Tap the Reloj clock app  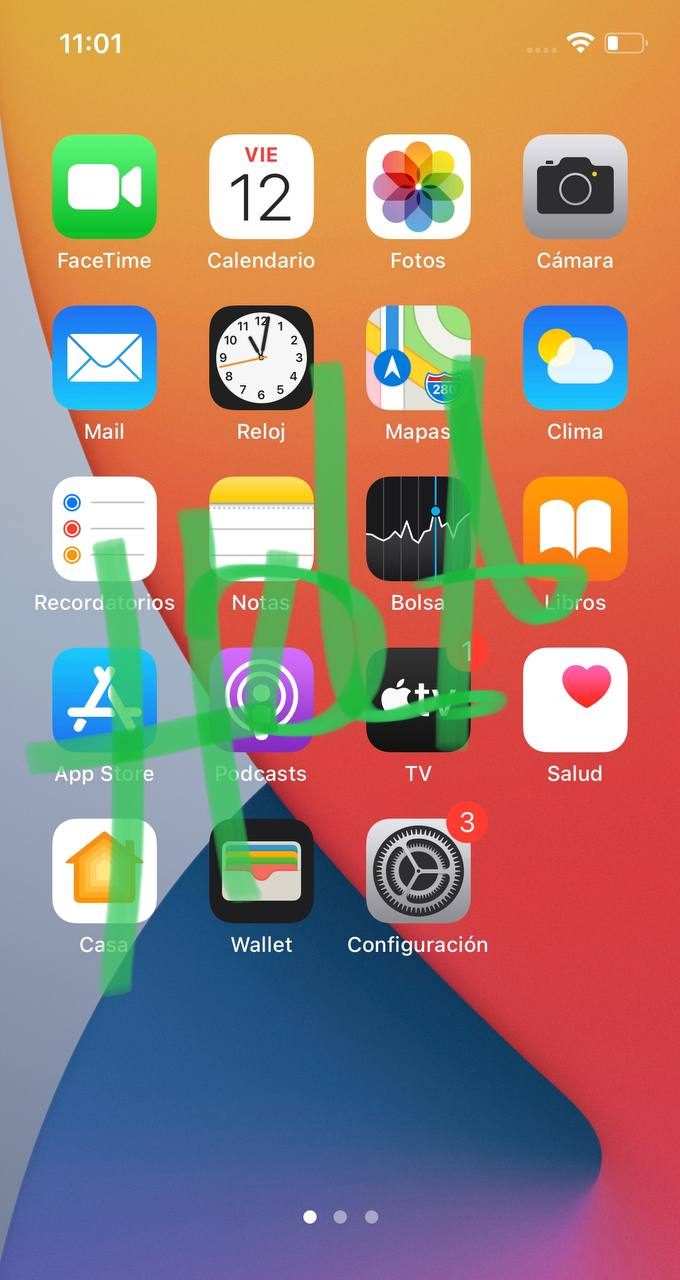click(261, 358)
